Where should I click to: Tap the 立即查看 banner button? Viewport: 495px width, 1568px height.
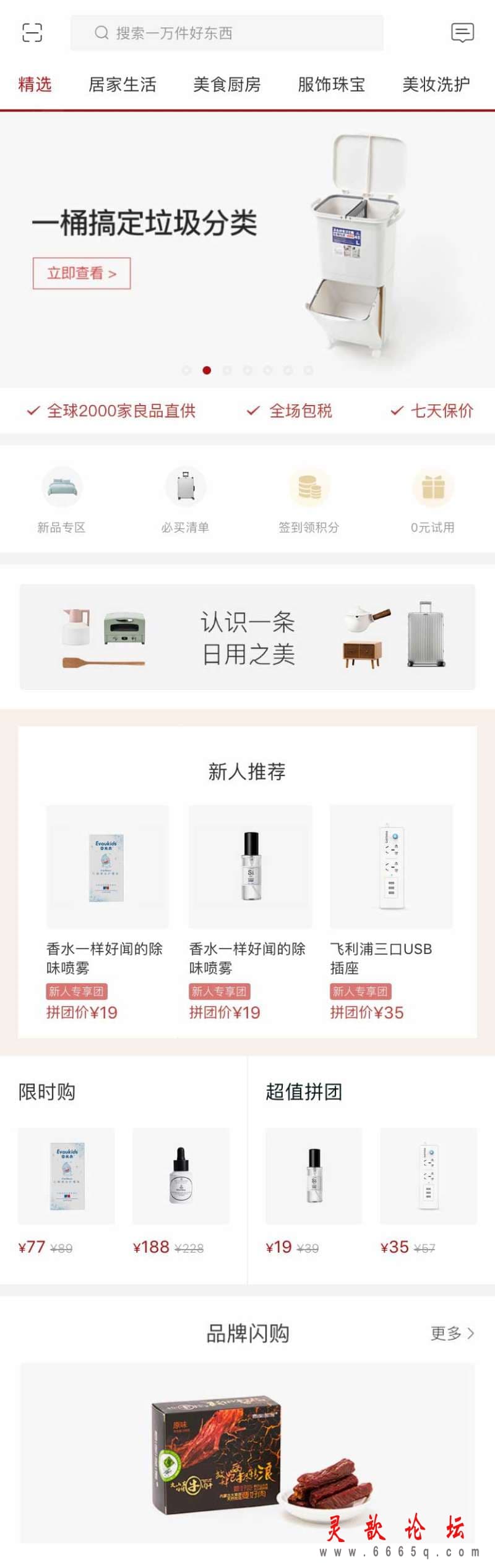tap(82, 273)
